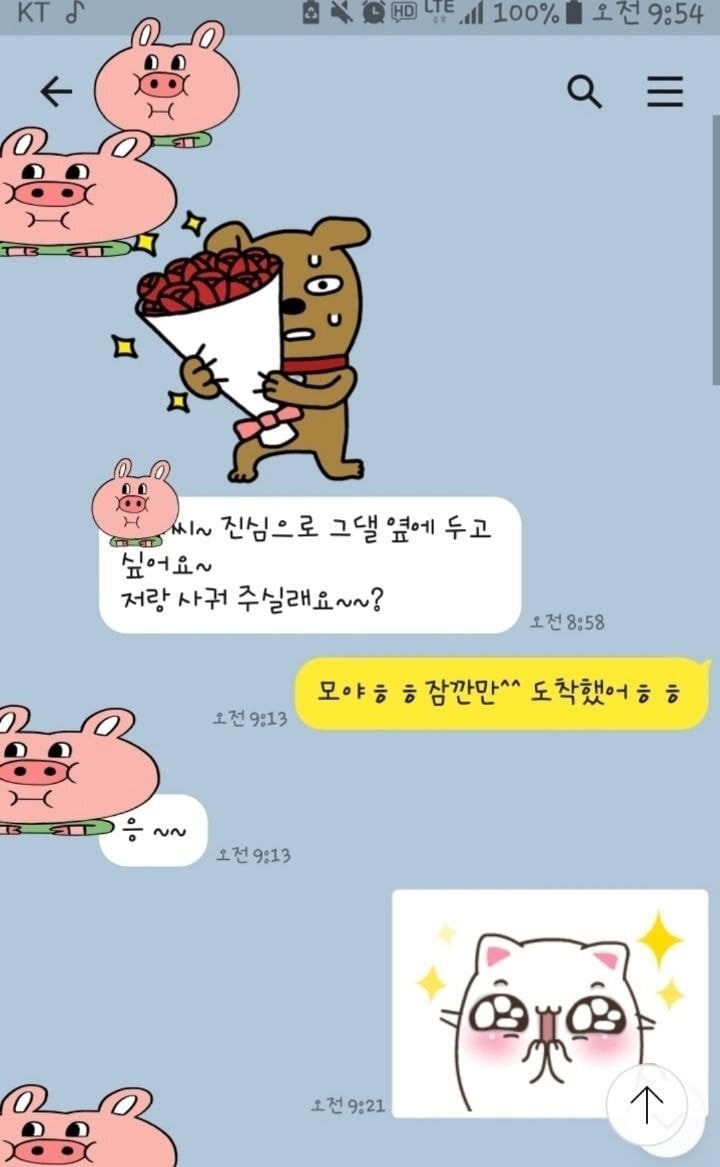
Task: Open the sparkling cat emoticon message
Action: 550,1003
